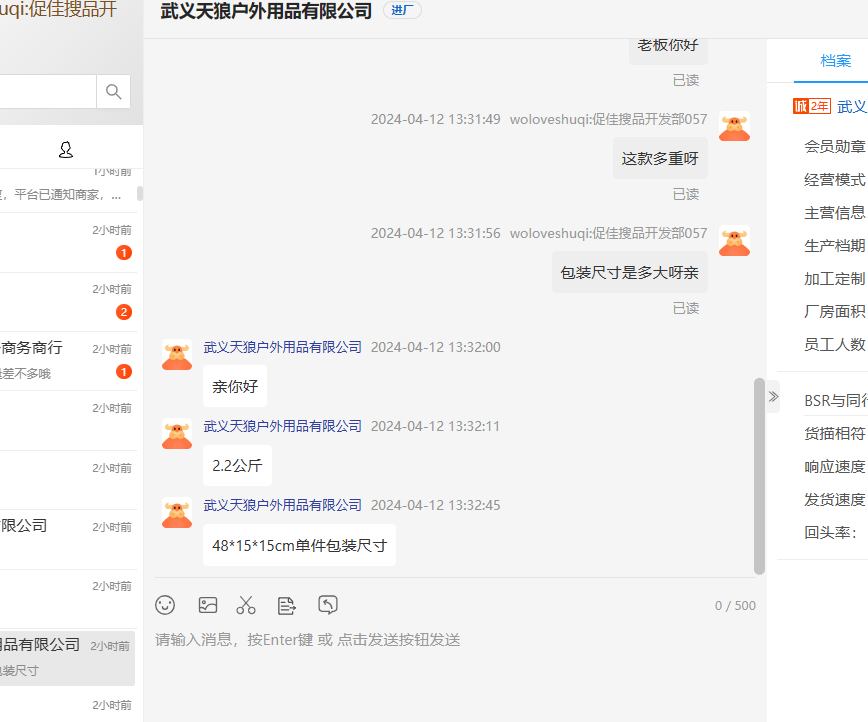
Task: Tap the search magnifier icon
Action: click(113, 92)
